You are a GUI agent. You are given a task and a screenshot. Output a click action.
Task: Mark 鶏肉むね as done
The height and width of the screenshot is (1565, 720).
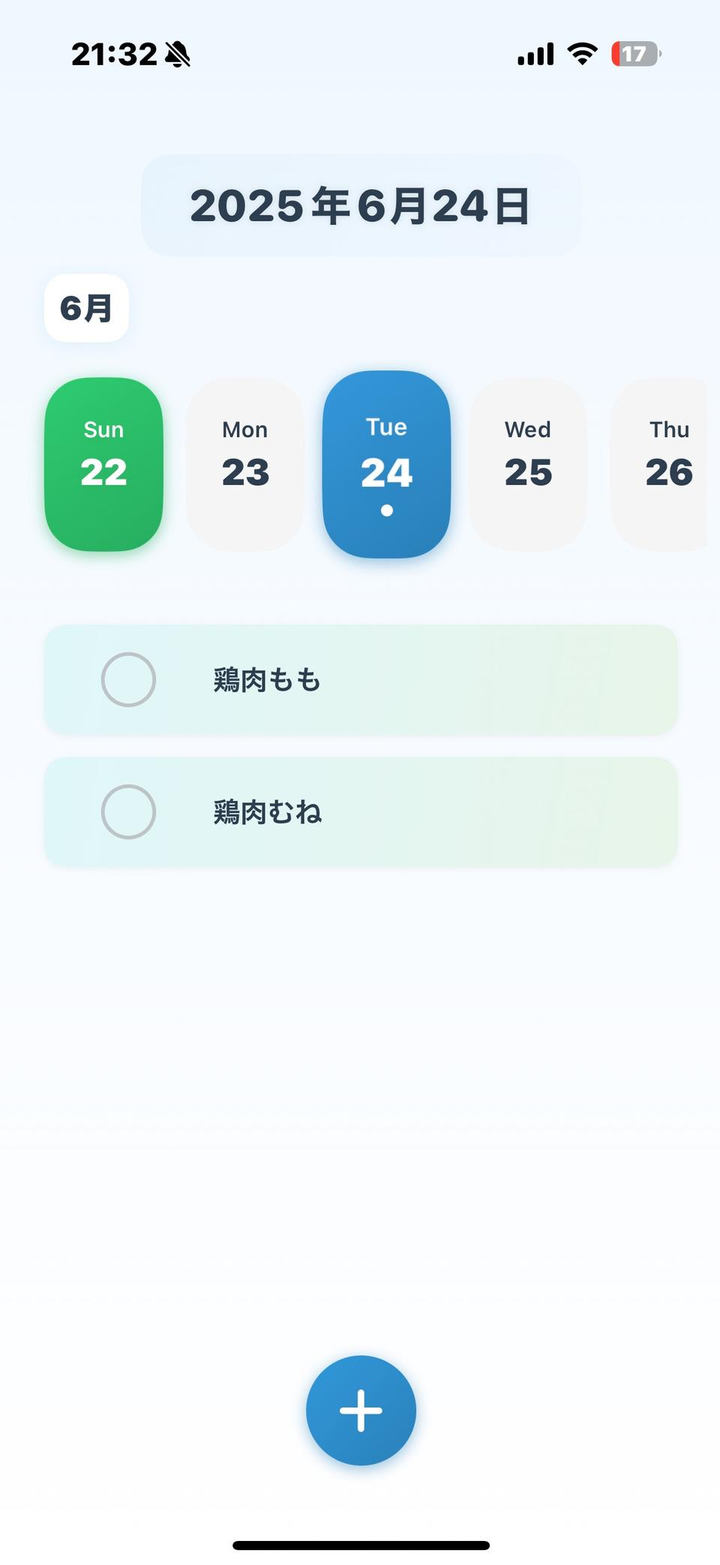pyautogui.click(x=129, y=812)
